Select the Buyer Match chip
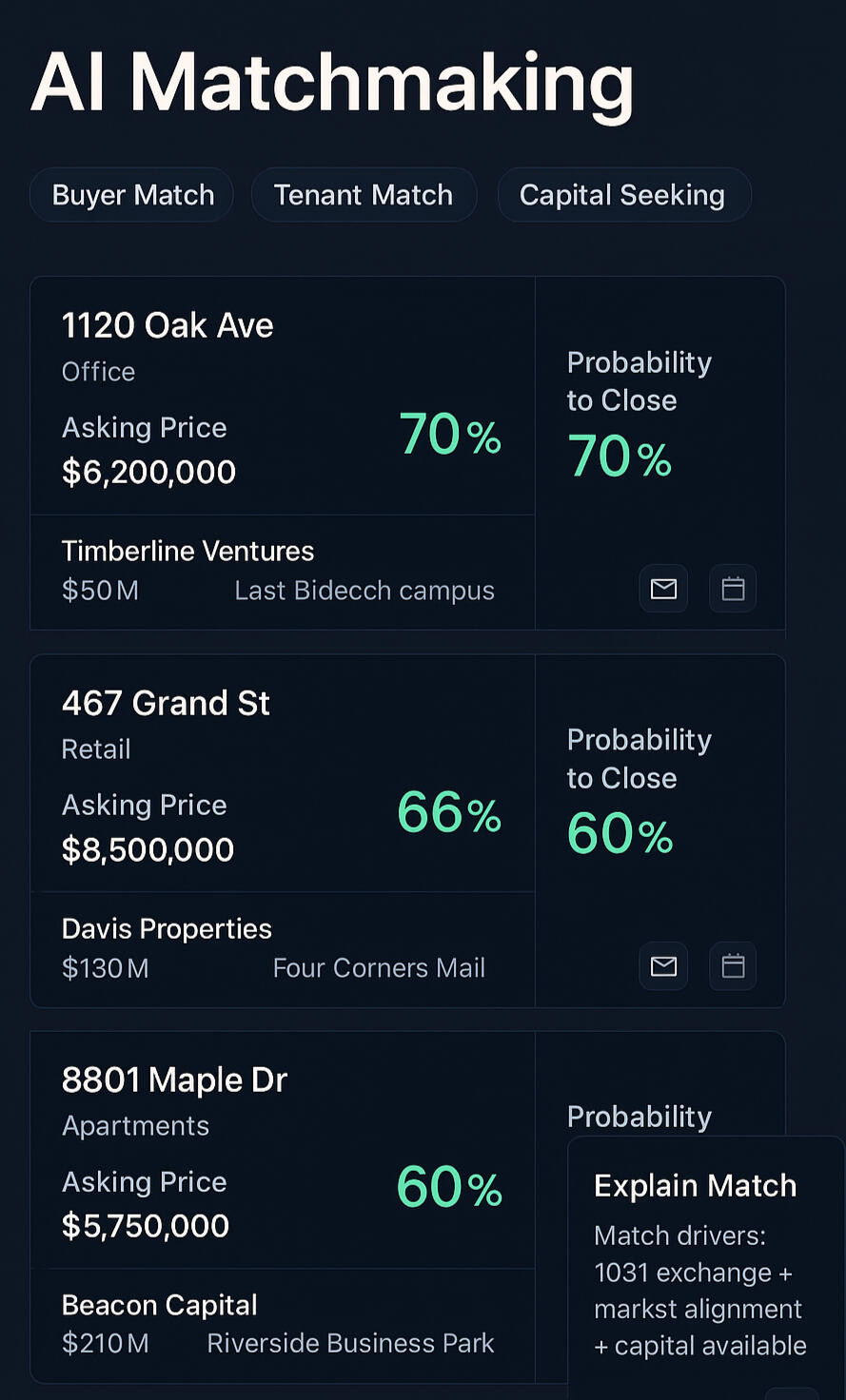 (x=132, y=195)
